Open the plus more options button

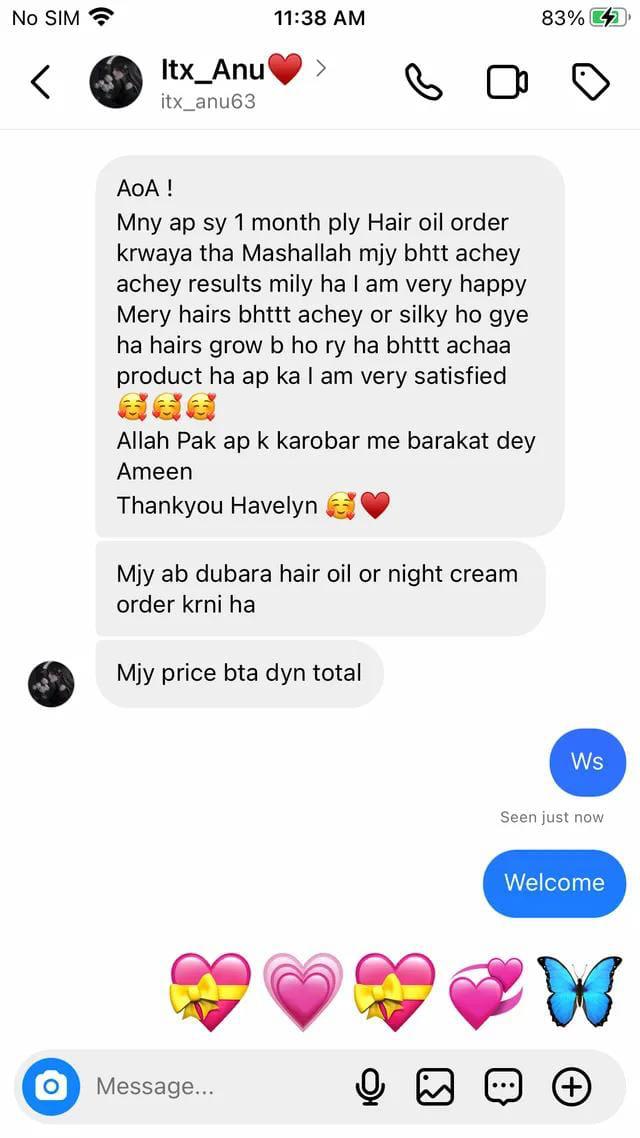point(572,1086)
